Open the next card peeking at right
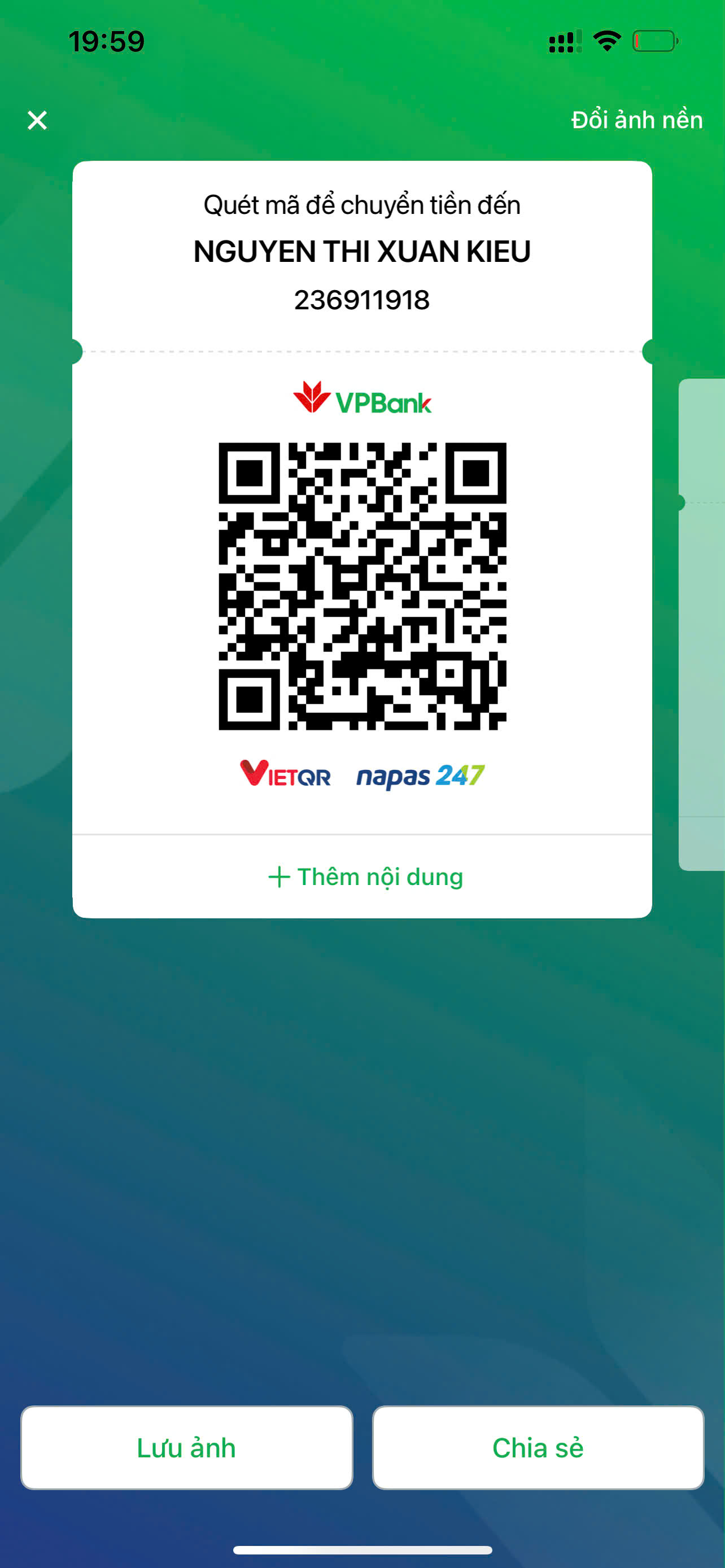725x1568 pixels. [702, 624]
